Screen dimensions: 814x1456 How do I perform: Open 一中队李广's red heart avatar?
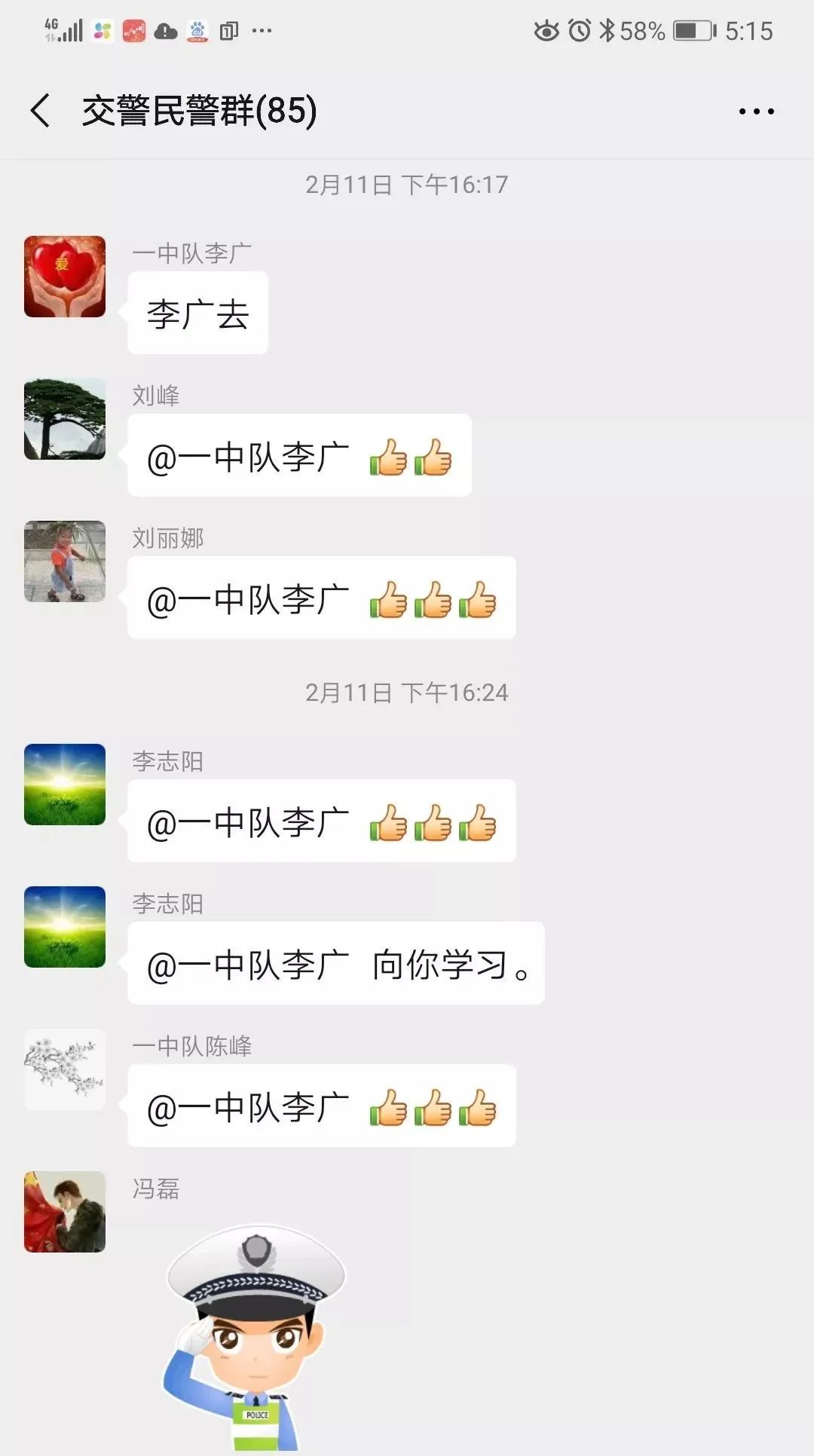point(65,277)
